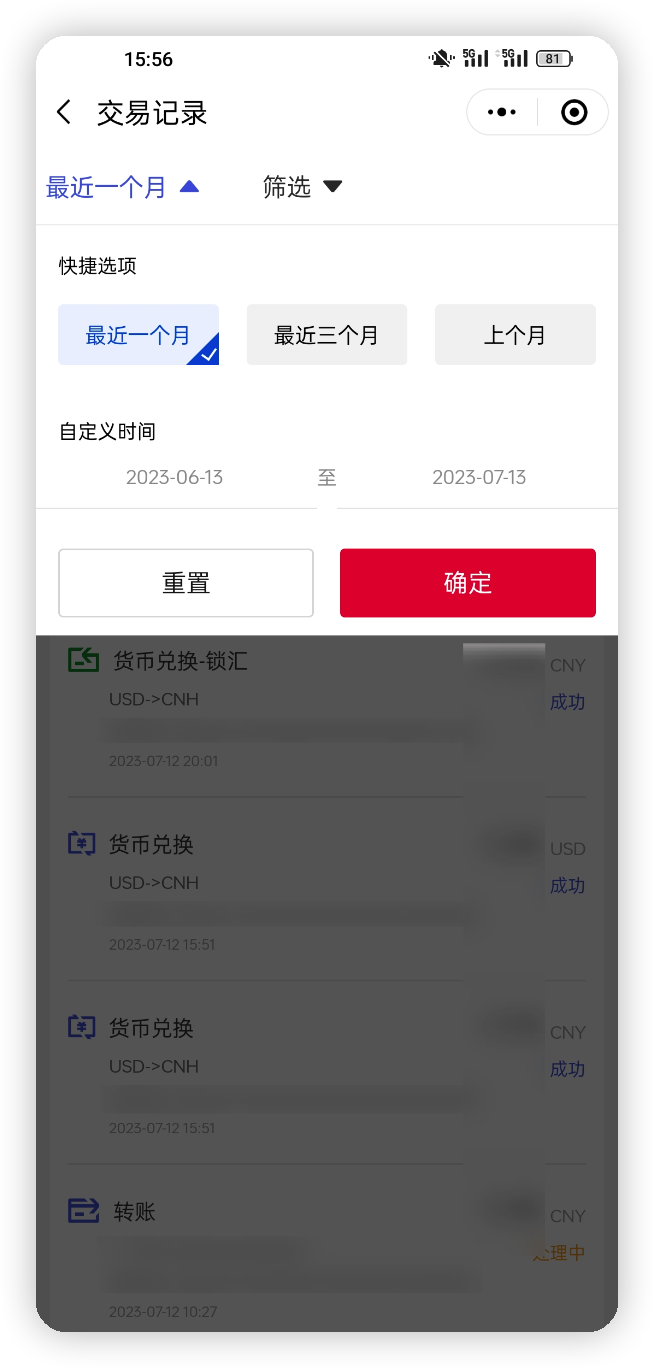
Task: Open the mini program more options menu
Action: pyautogui.click(x=502, y=112)
